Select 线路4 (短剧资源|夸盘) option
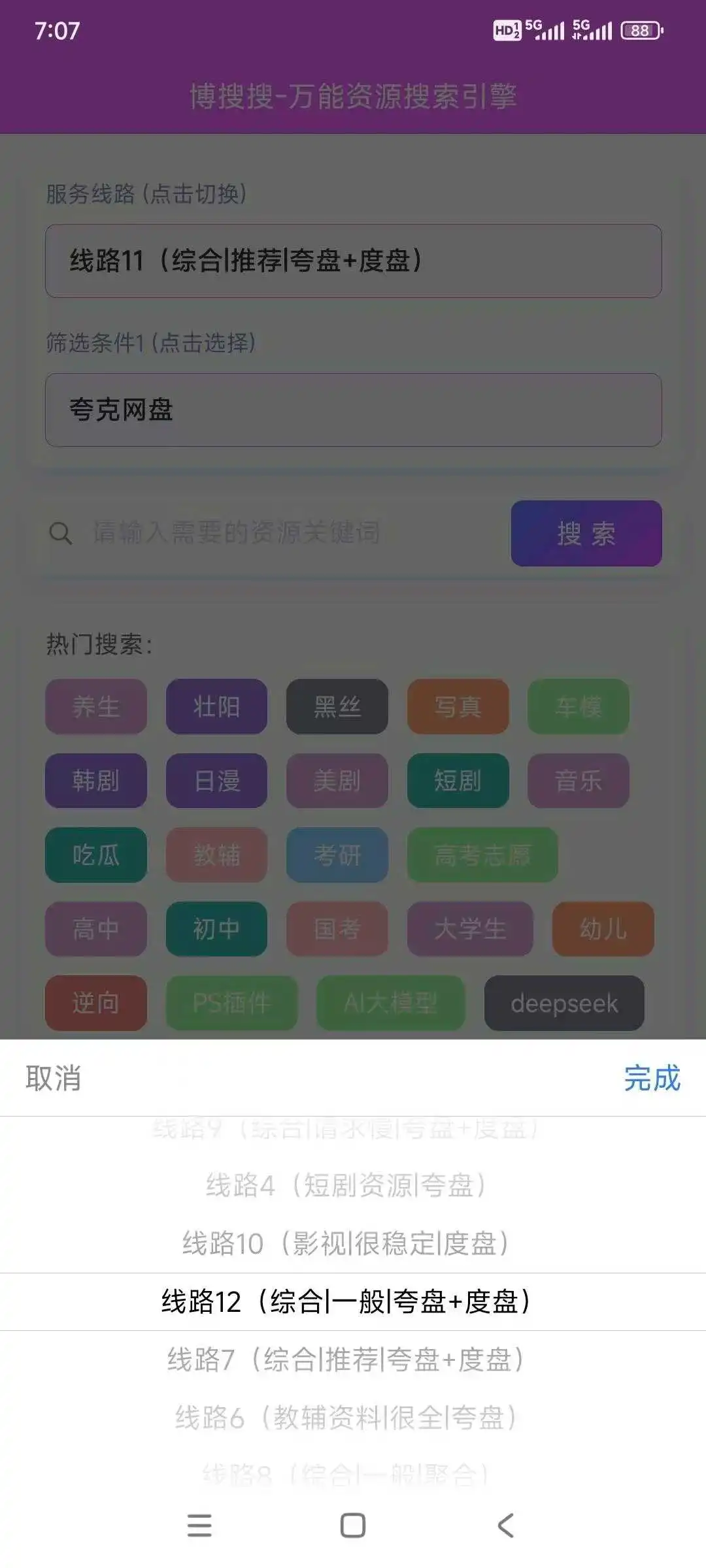The image size is (706, 1568). coord(346,1185)
